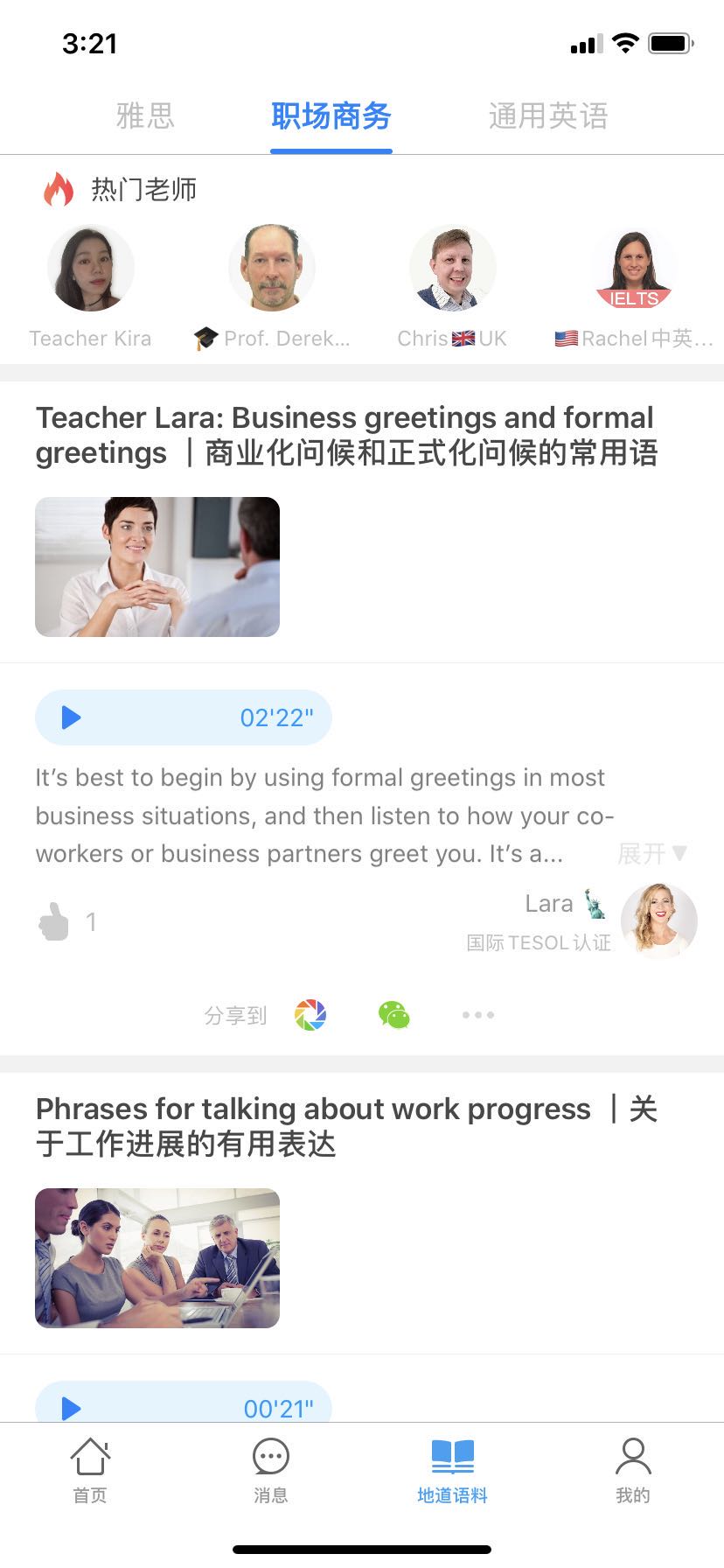Open the 我的 profile icon
The image size is (724, 1568).
click(x=633, y=1455)
